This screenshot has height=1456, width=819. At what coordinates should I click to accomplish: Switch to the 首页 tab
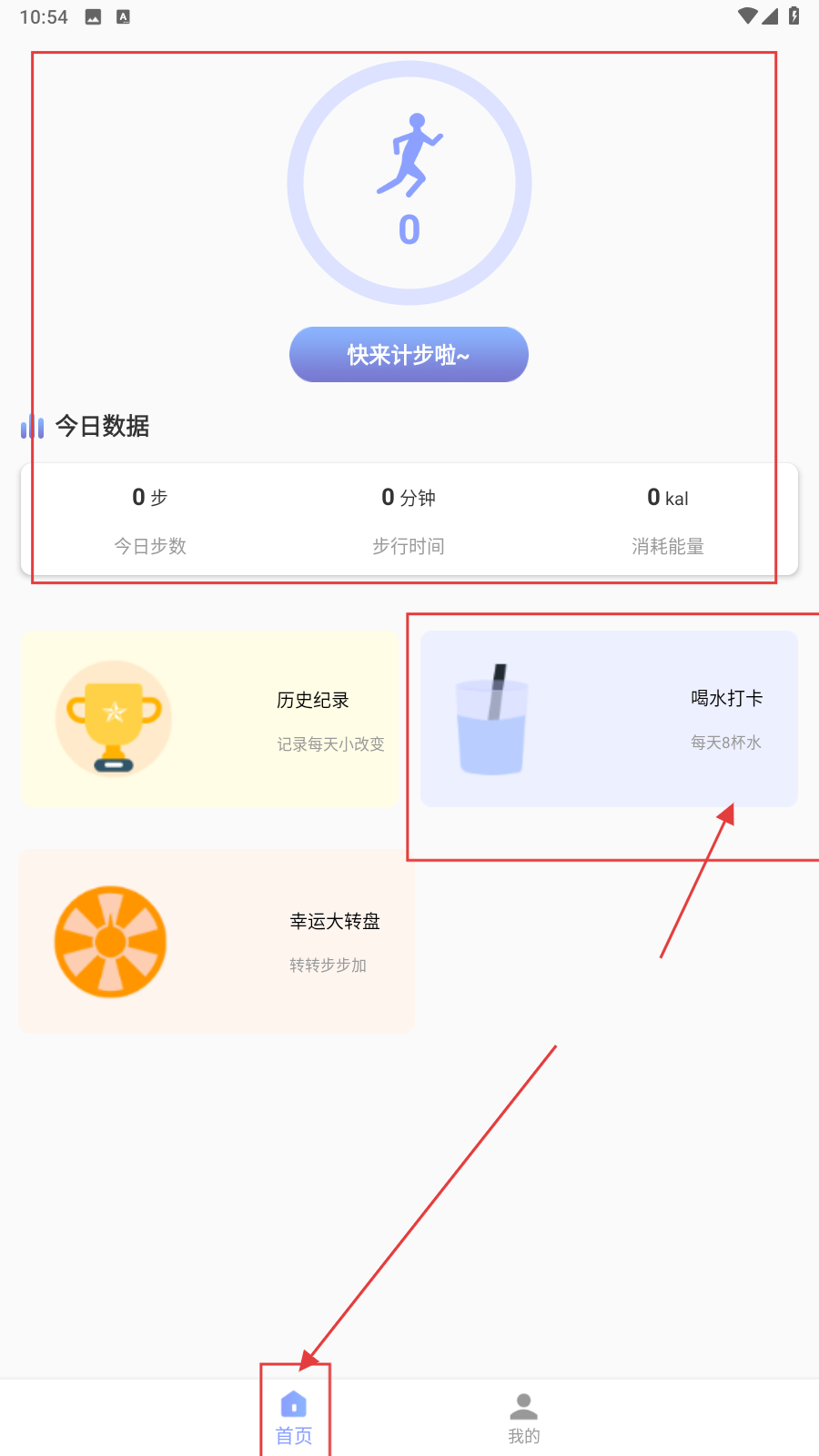click(294, 1418)
